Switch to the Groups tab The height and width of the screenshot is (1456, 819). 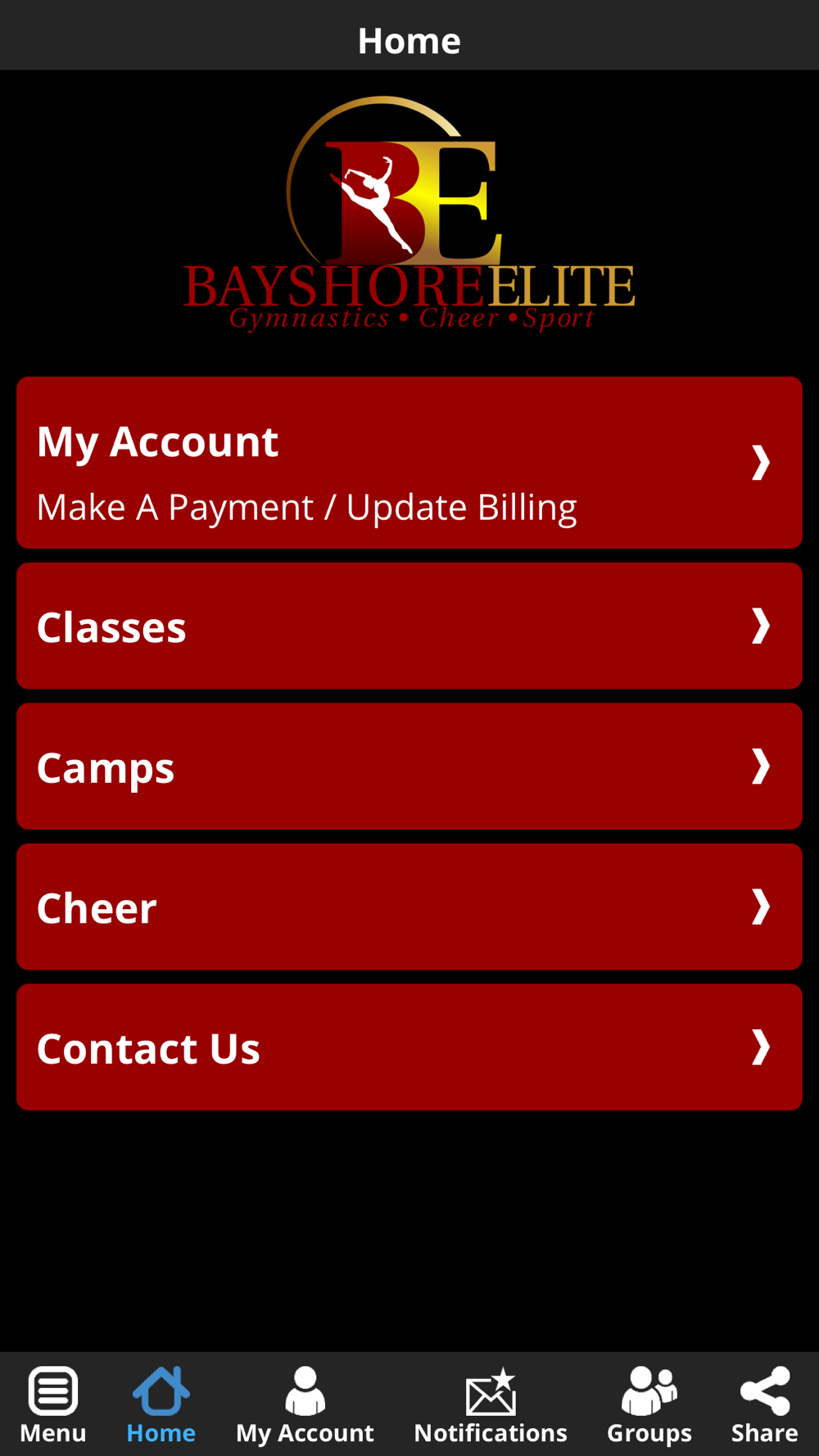pyautogui.click(x=649, y=1404)
